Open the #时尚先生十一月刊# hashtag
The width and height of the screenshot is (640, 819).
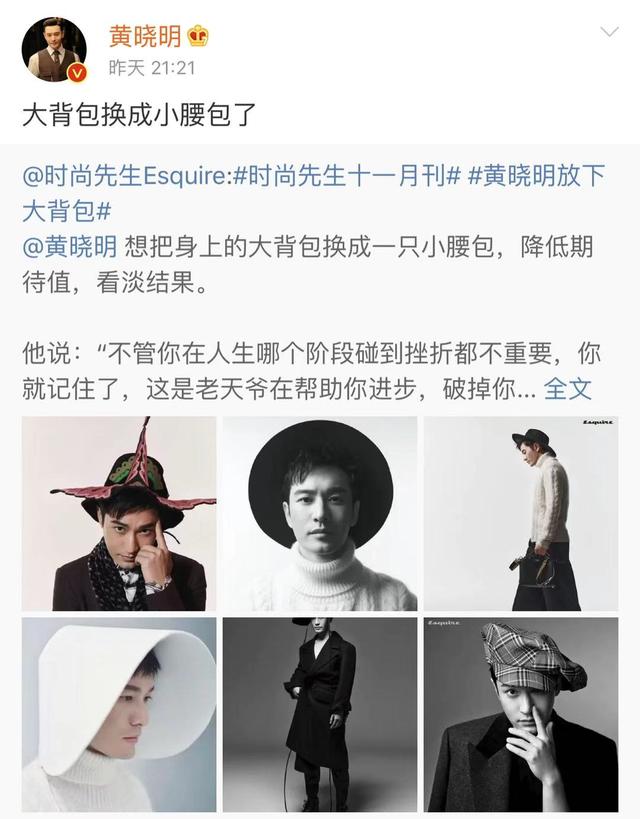(x=346, y=176)
